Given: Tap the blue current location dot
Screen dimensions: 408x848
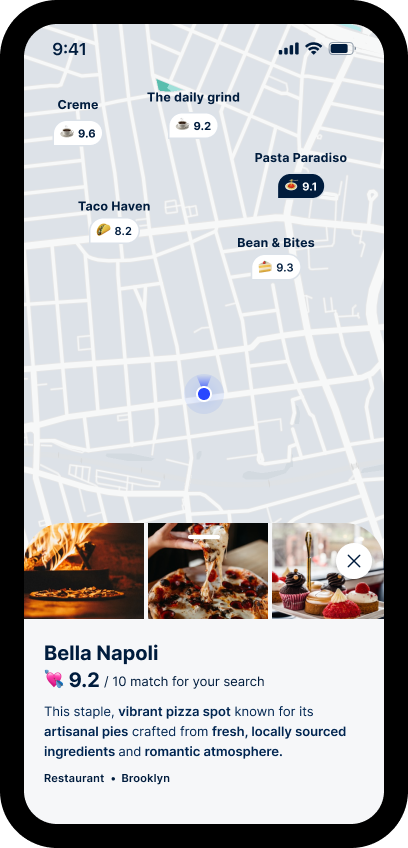Looking at the screenshot, I should point(204,394).
